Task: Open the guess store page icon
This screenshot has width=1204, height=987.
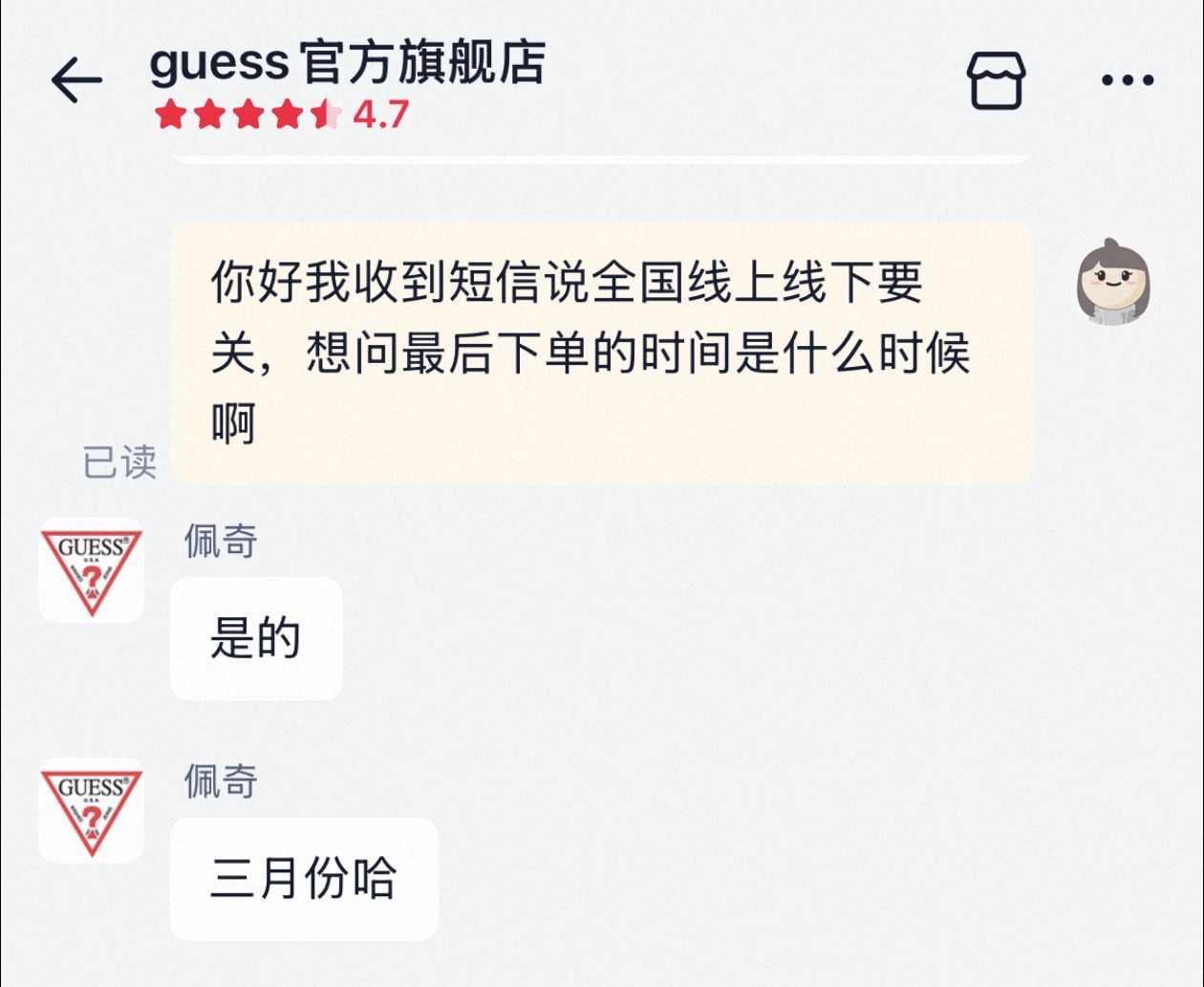Action: coord(997,80)
